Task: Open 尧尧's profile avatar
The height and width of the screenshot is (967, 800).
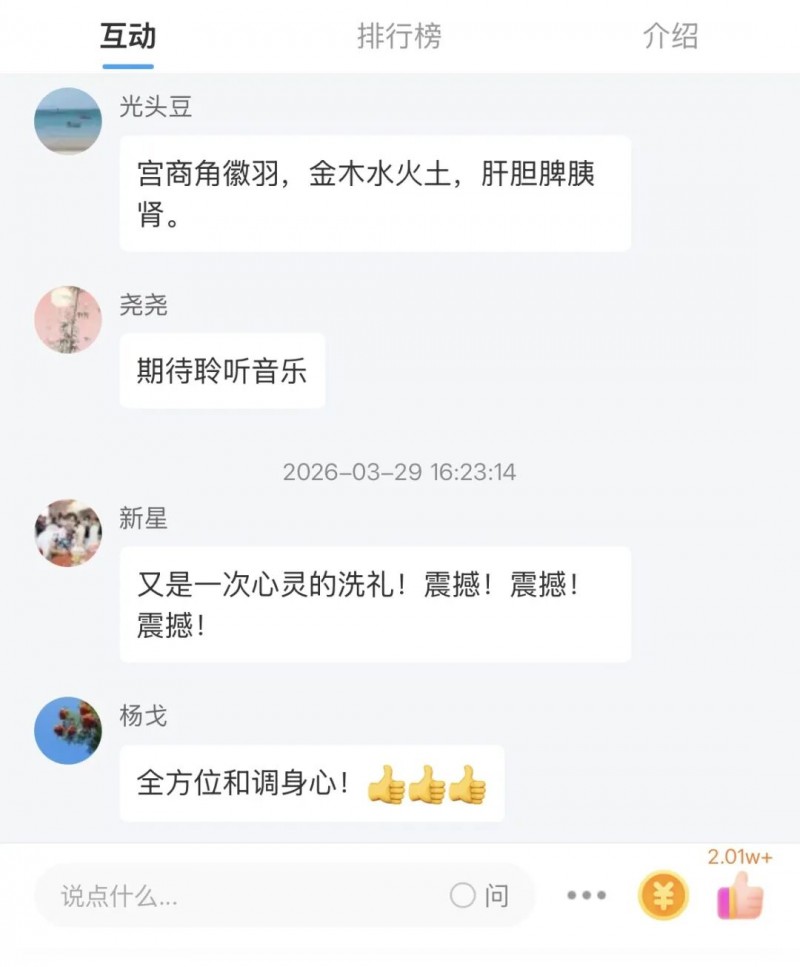Action: click(x=68, y=320)
